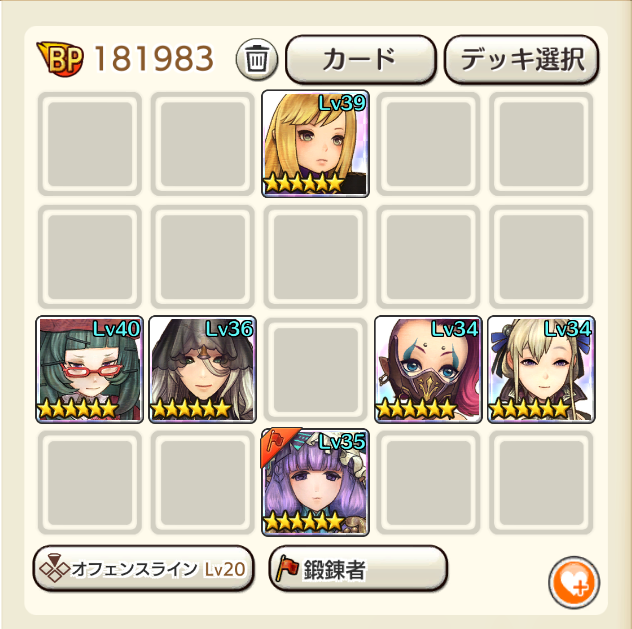632x629 pixels.
Task: Open the カード button
Action: [360, 60]
